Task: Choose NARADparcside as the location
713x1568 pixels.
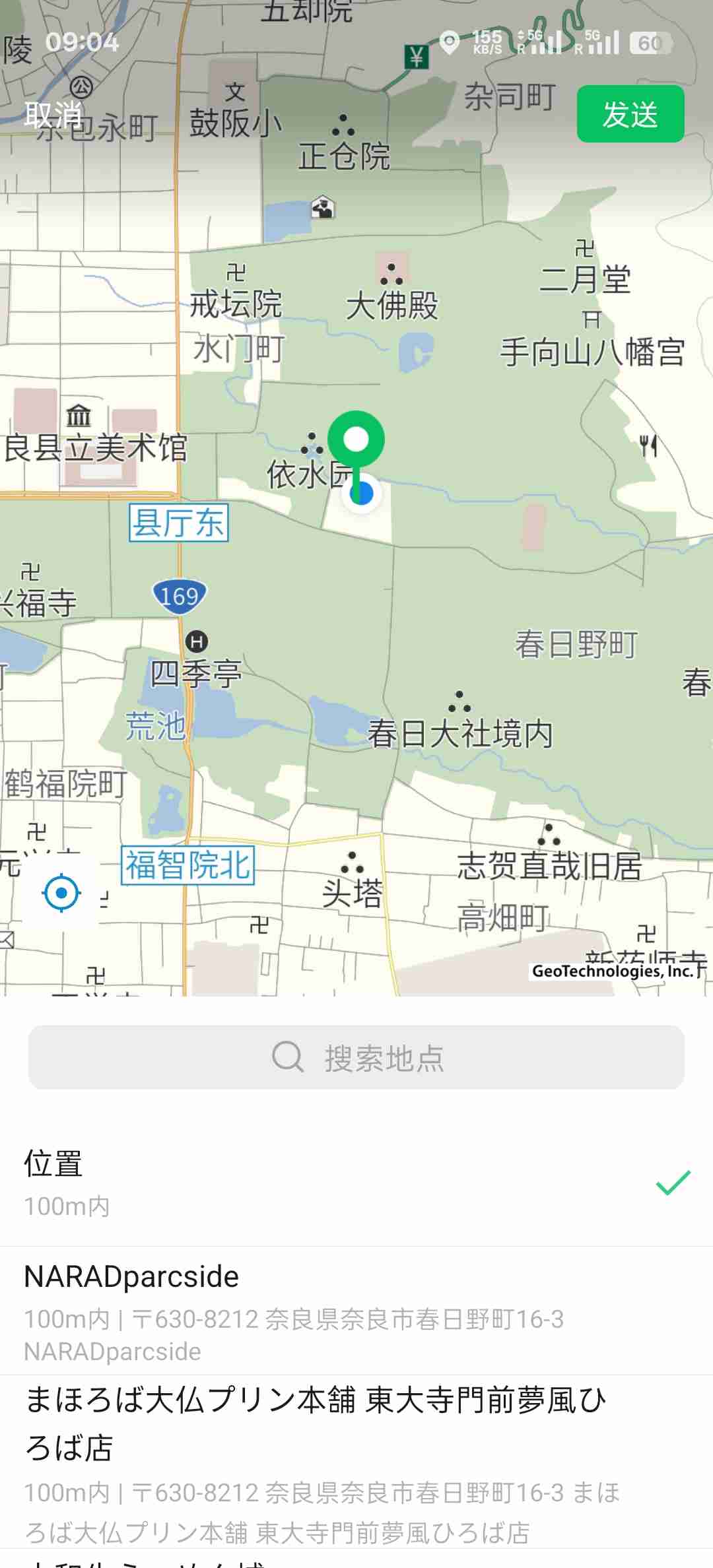Action: click(x=356, y=1311)
